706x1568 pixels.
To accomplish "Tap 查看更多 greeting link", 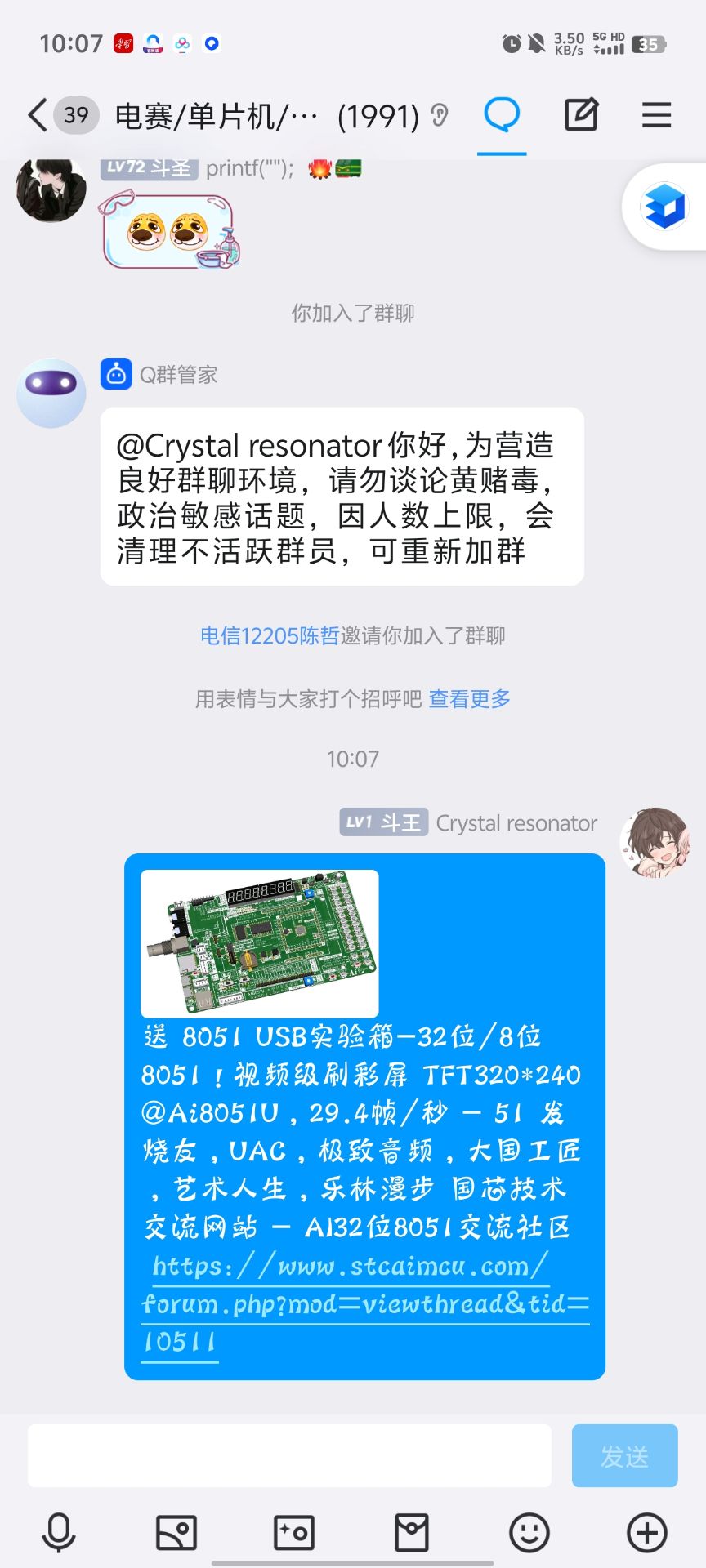I will (x=469, y=699).
